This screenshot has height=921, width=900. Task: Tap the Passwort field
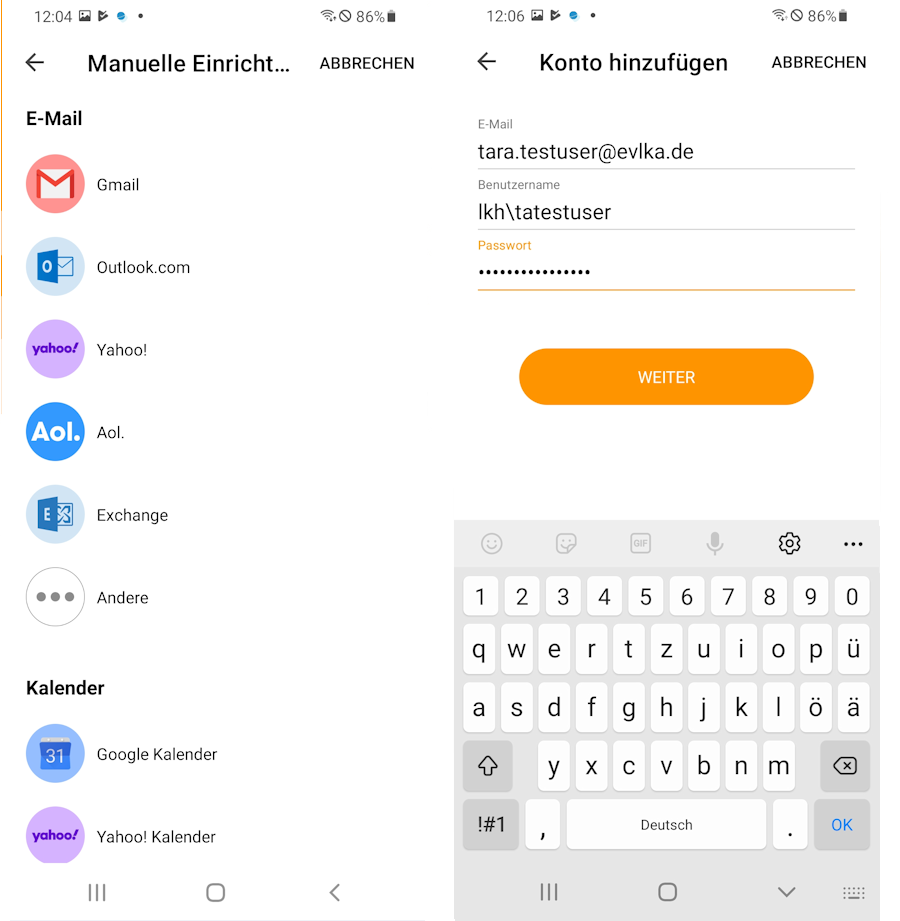[x=665, y=272]
